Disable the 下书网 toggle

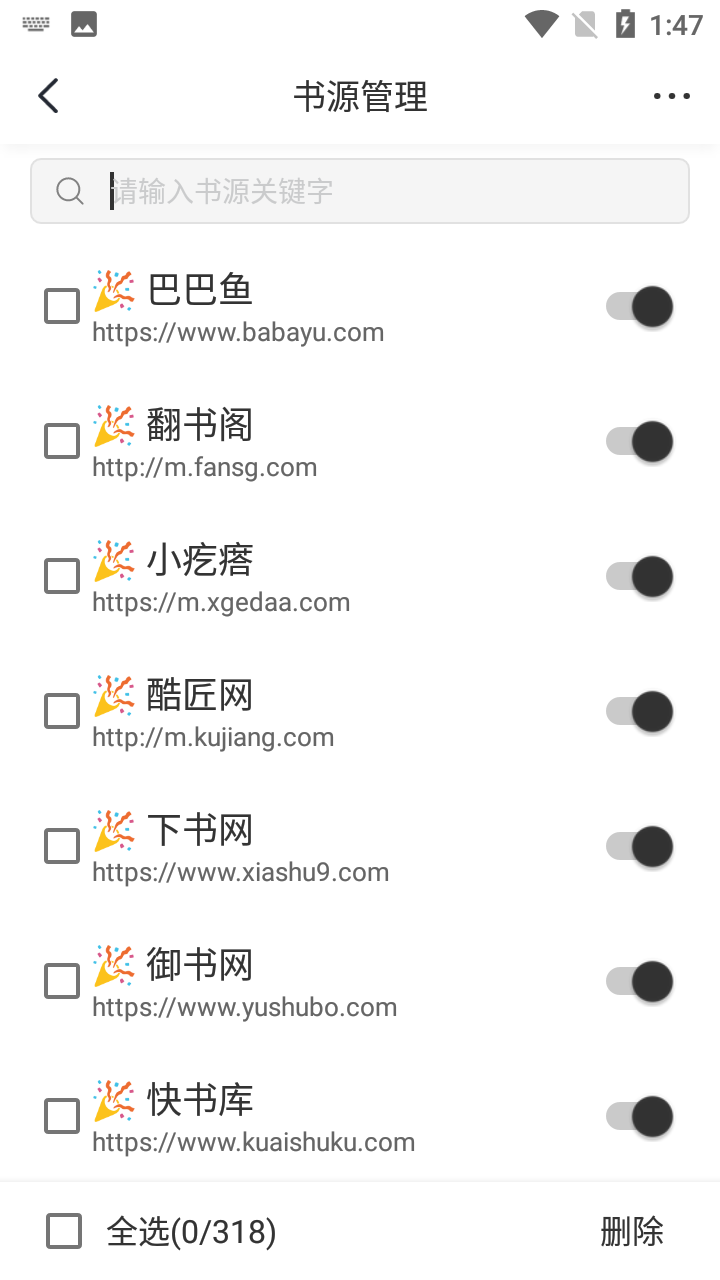(640, 846)
